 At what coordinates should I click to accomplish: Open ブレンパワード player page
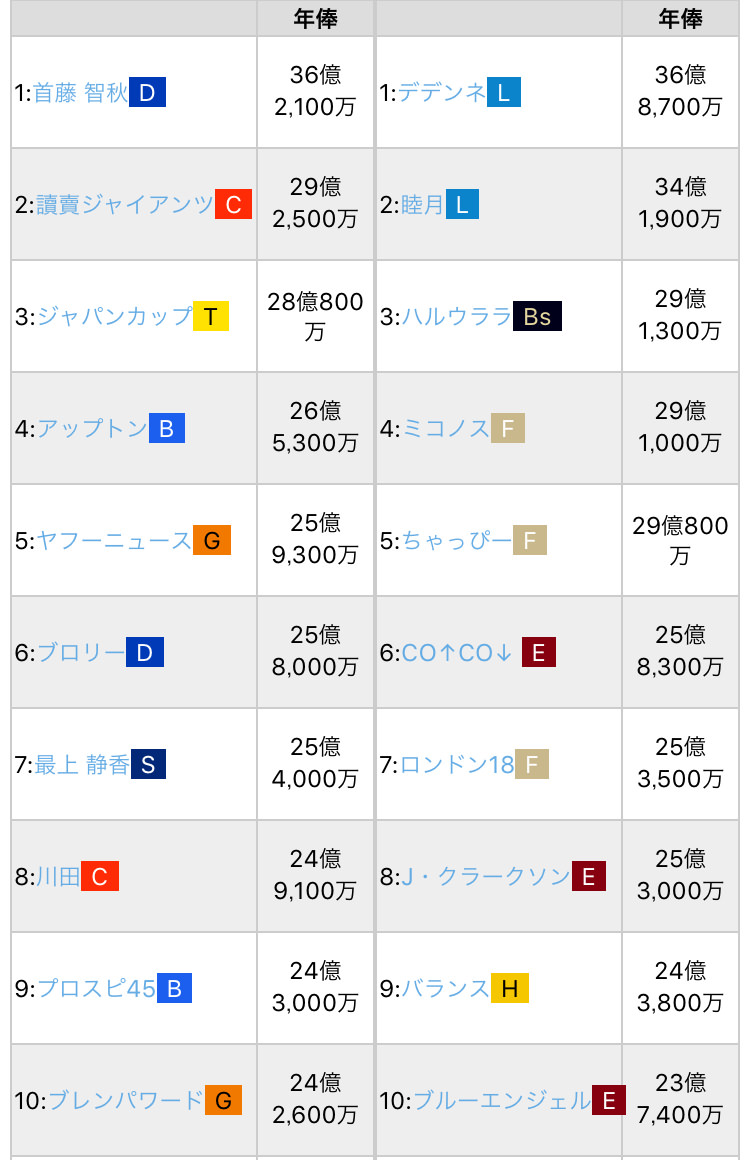coord(126,1101)
